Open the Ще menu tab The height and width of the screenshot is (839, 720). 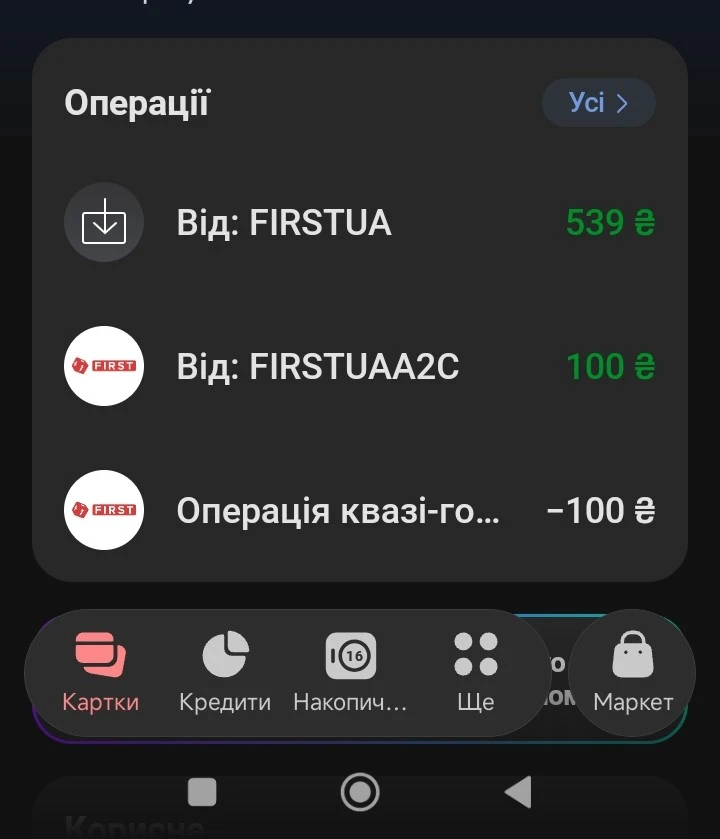coord(475,672)
